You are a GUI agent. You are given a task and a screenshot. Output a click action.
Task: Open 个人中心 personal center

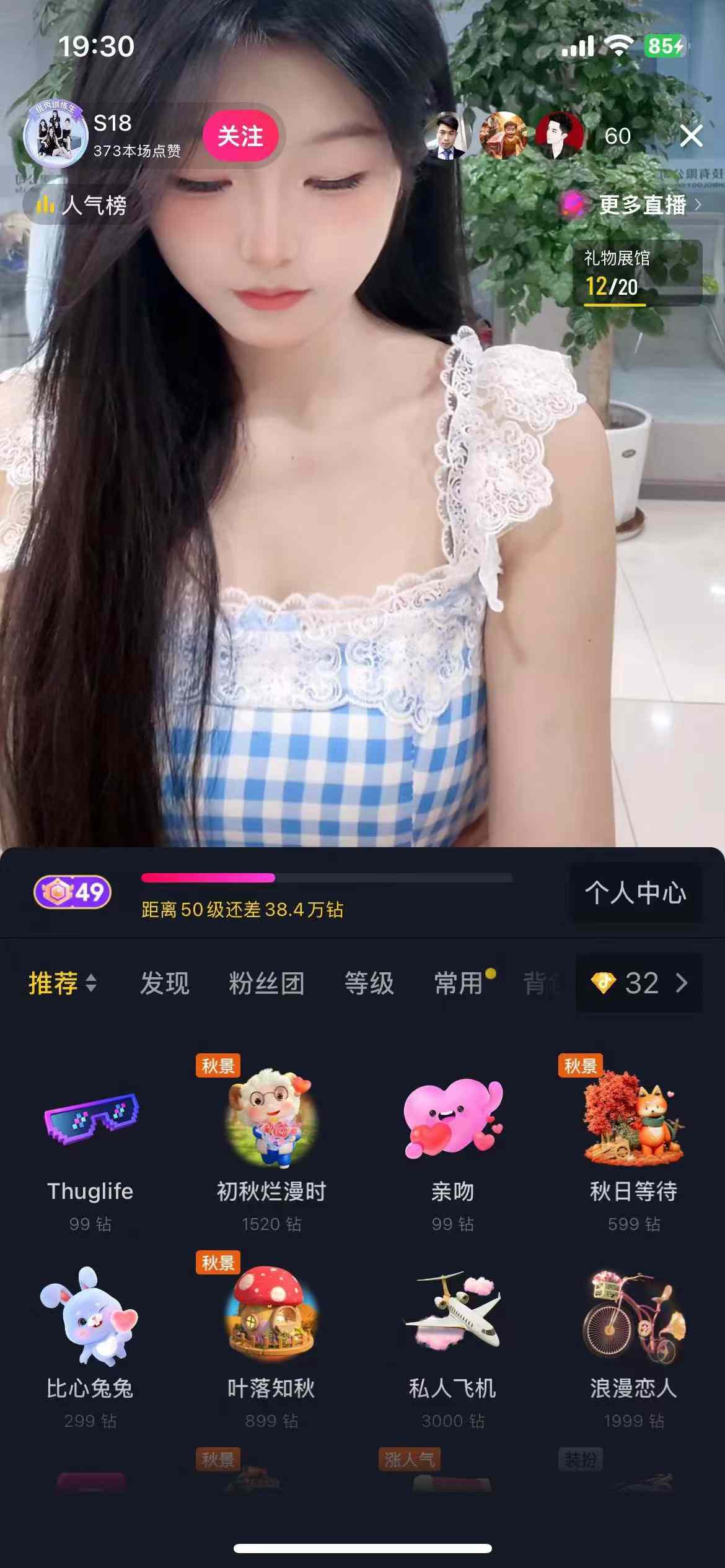click(x=635, y=893)
